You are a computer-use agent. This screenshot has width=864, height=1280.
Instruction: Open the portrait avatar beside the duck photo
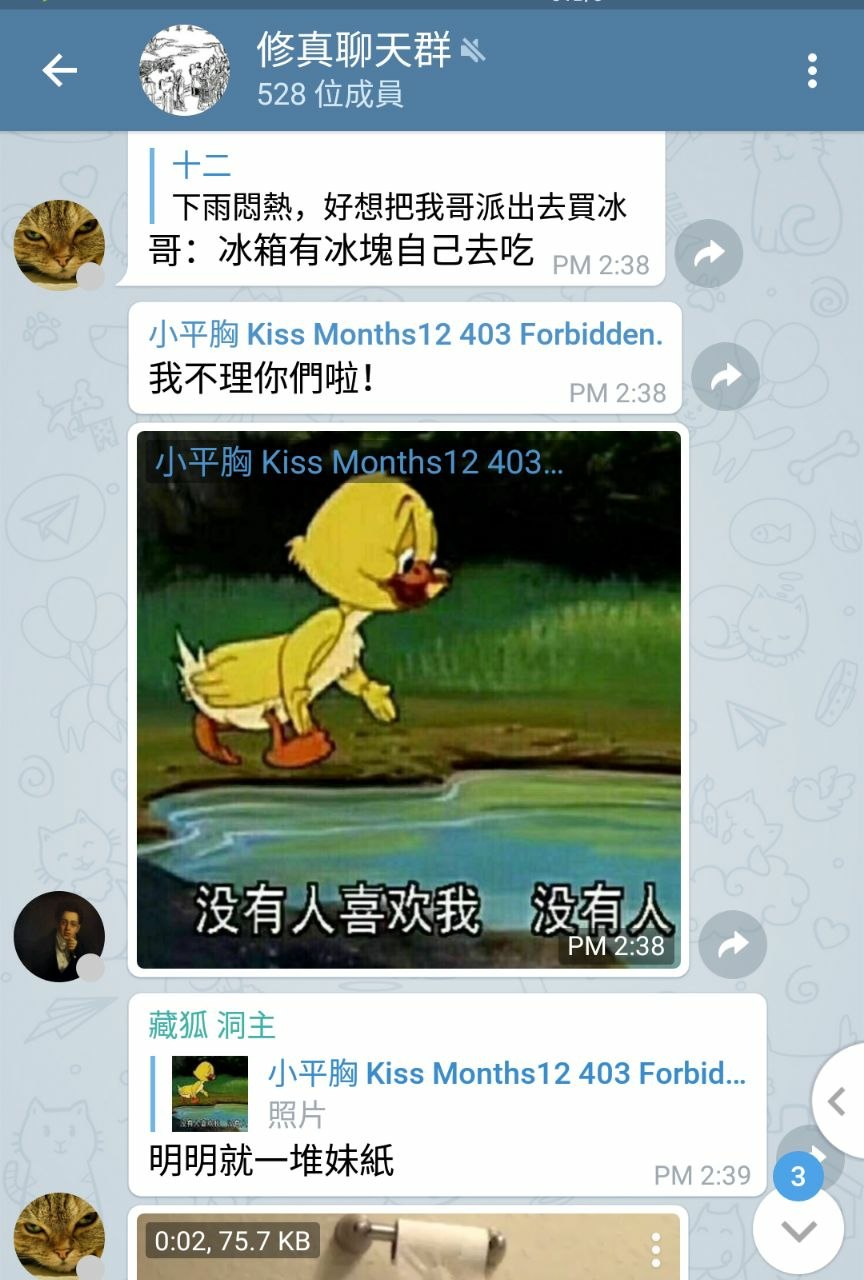(59, 936)
